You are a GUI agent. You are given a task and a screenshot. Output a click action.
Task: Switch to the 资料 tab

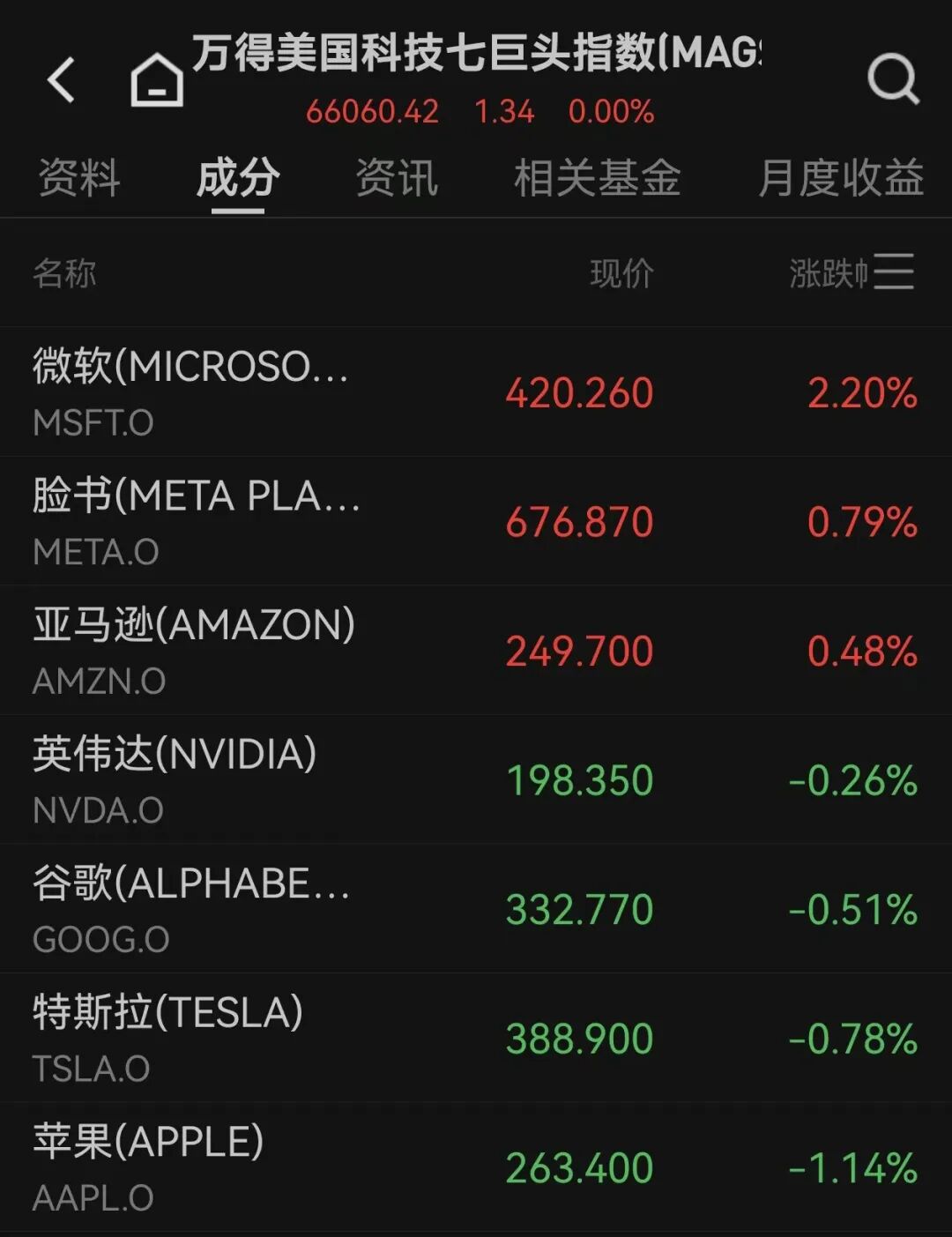click(79, 178)
